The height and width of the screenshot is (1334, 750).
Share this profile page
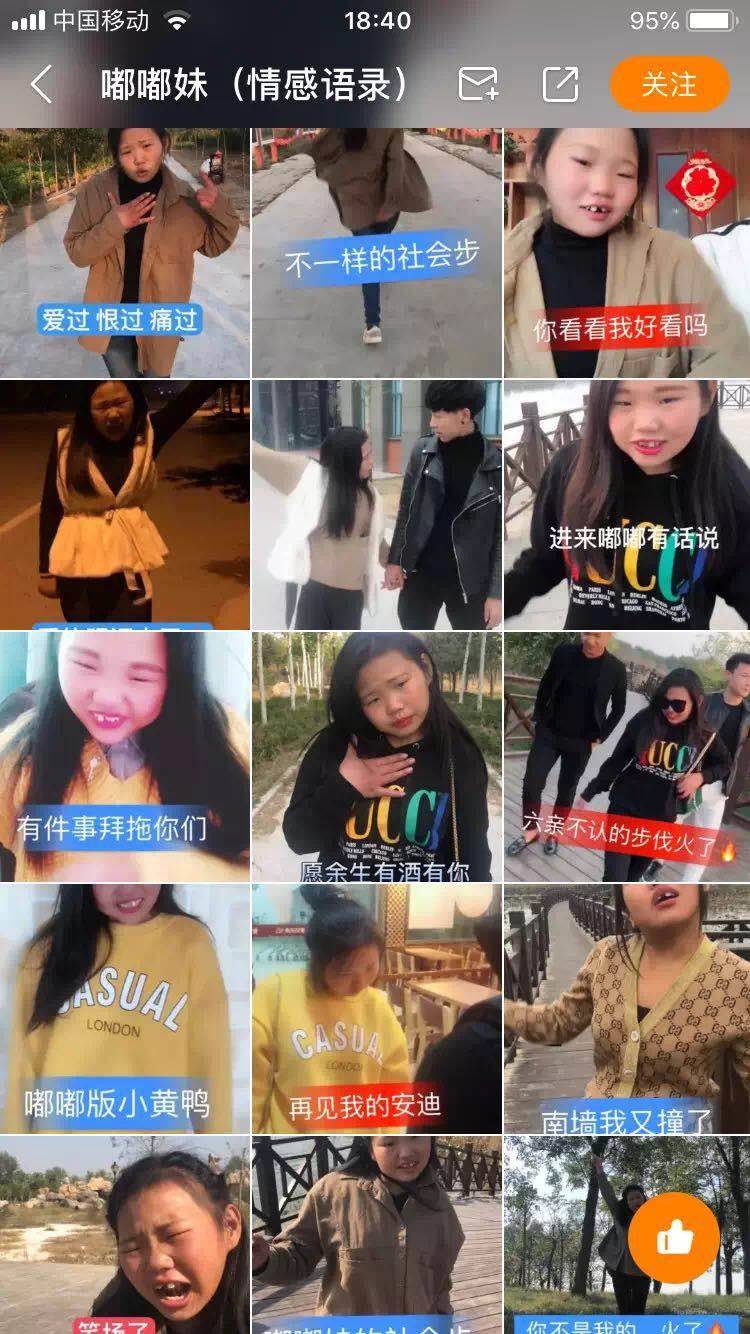[560, 85]
